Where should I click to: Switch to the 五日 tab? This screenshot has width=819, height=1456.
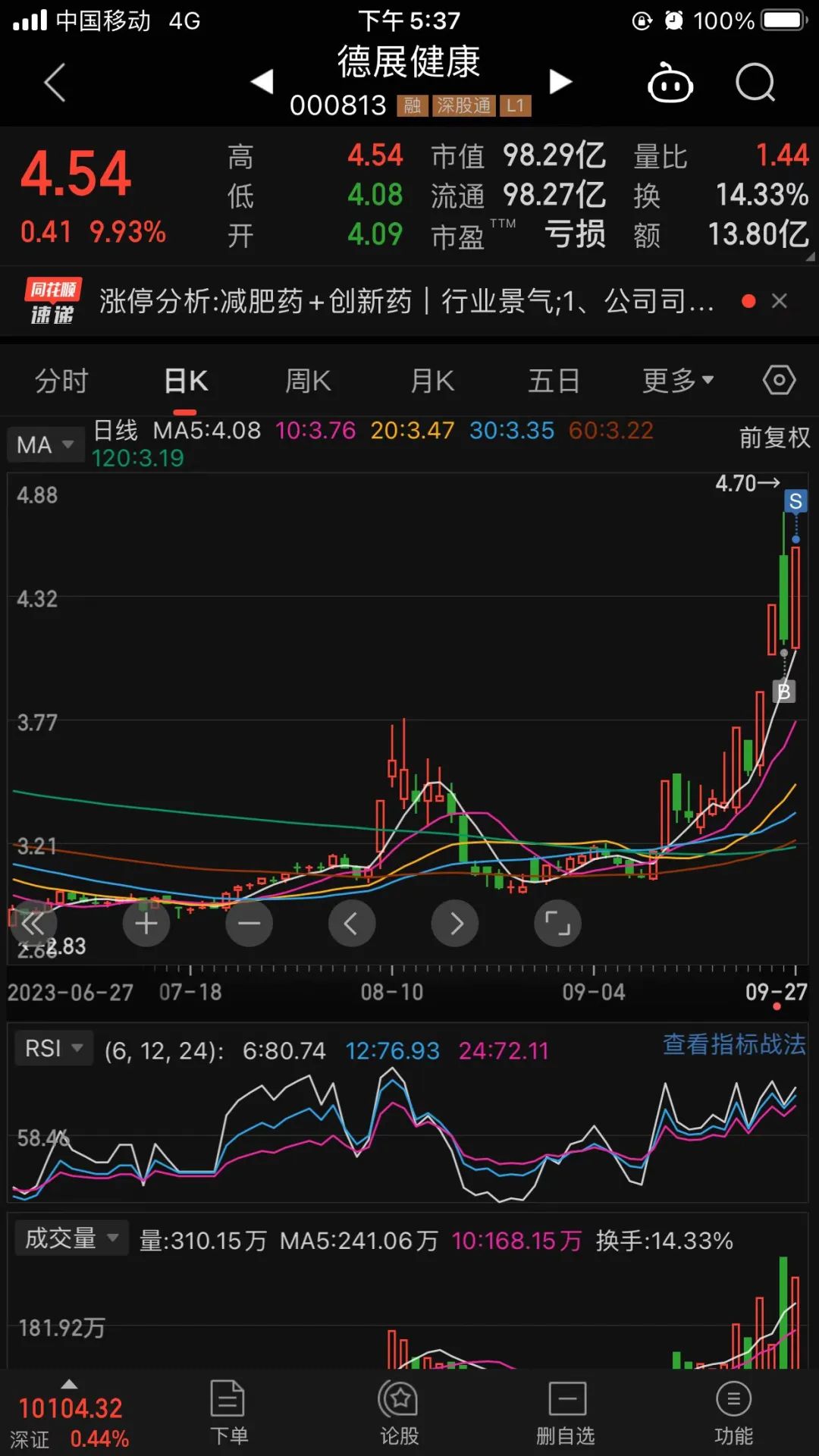click(x=554, y=381)
